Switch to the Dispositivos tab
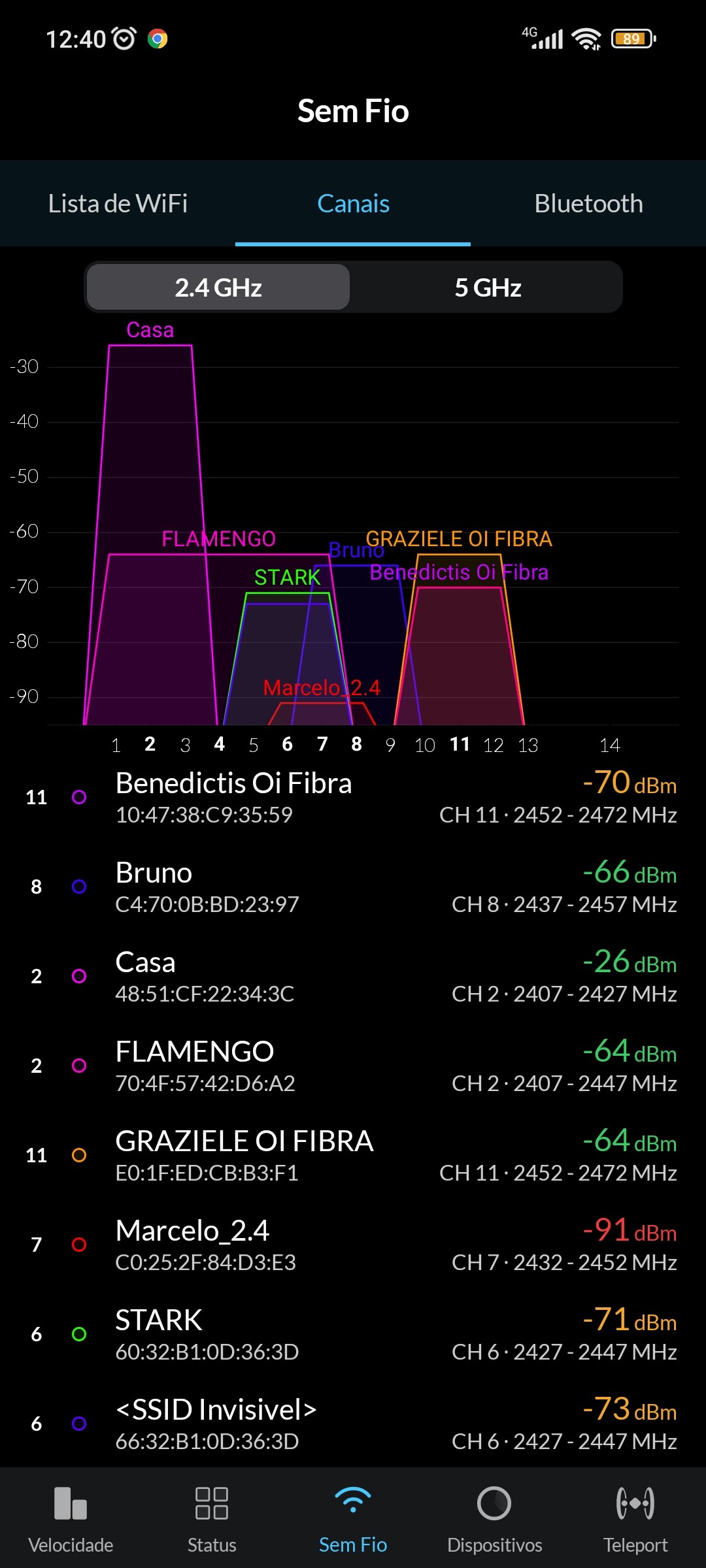 (494, 1518)
